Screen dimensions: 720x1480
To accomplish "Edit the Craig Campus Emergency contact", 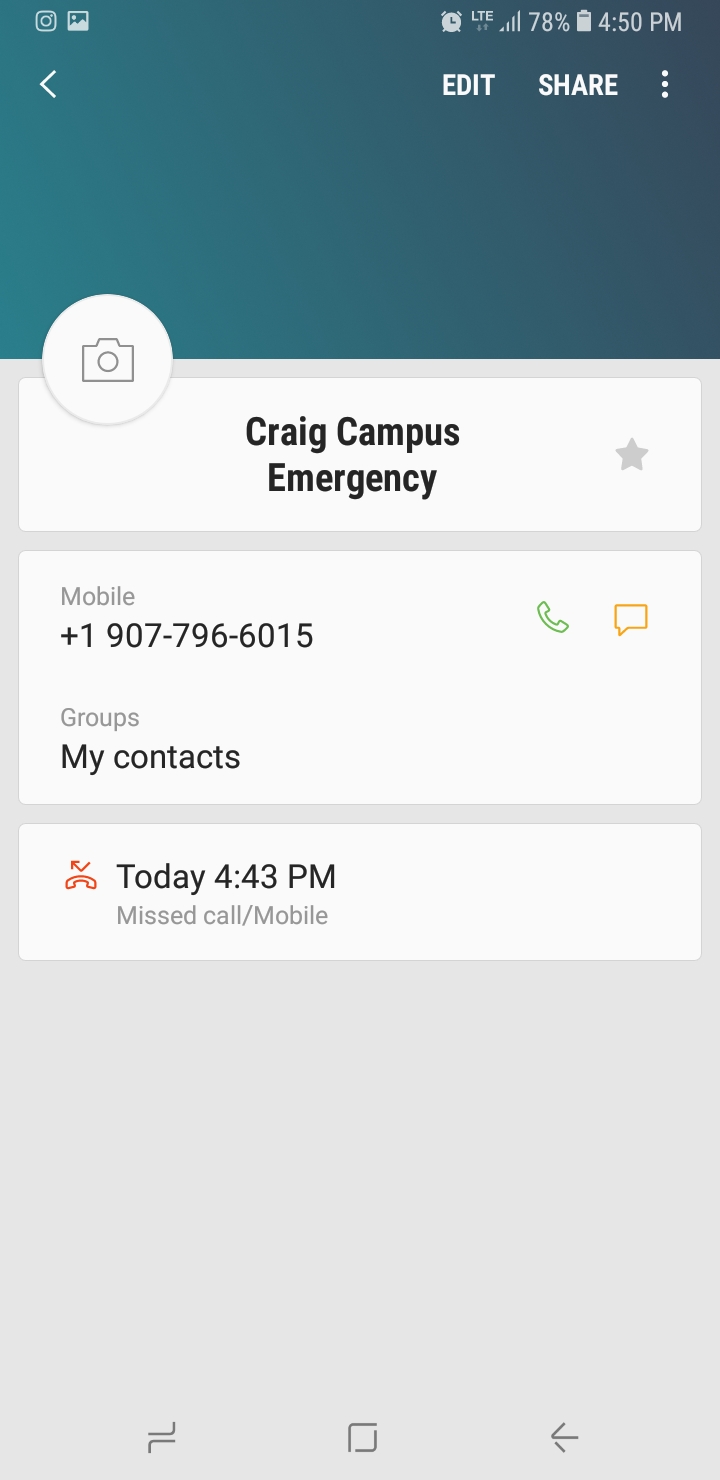I will pyautogui.click(x=468, y=85).
